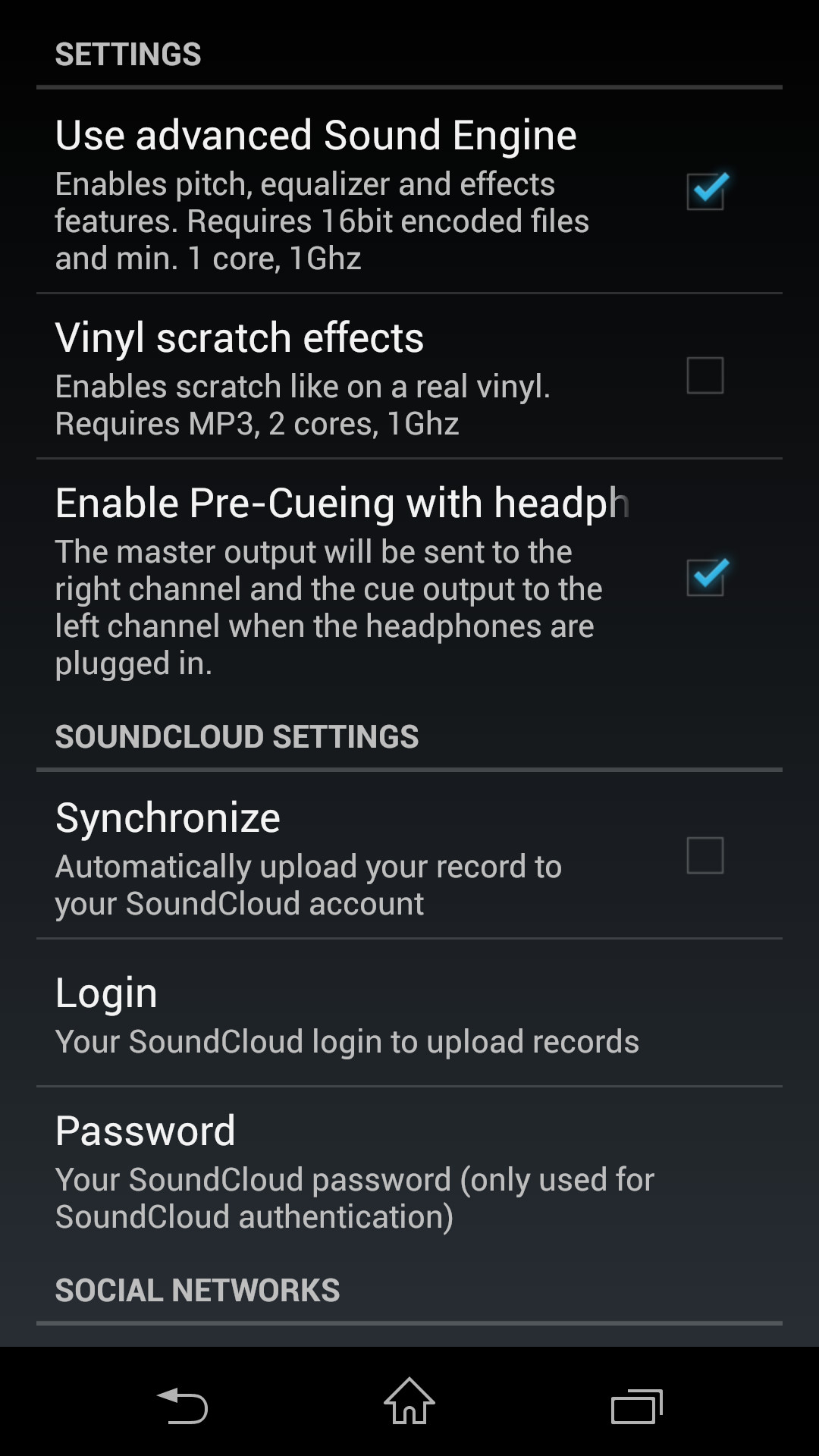Tap the Back navigation icon

[184, 1403]
